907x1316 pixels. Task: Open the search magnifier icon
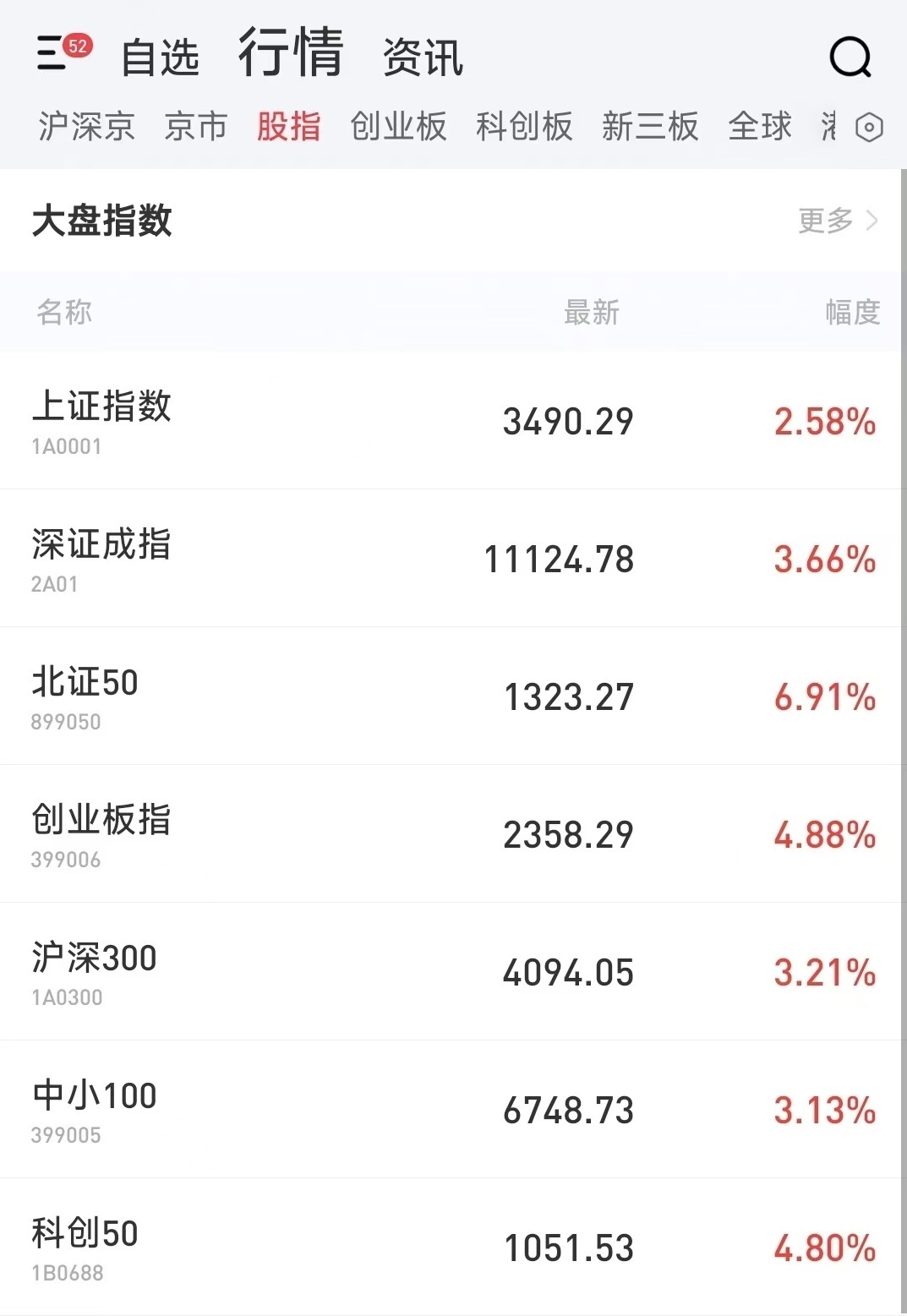pyautogui.click(x=849, y=57)
